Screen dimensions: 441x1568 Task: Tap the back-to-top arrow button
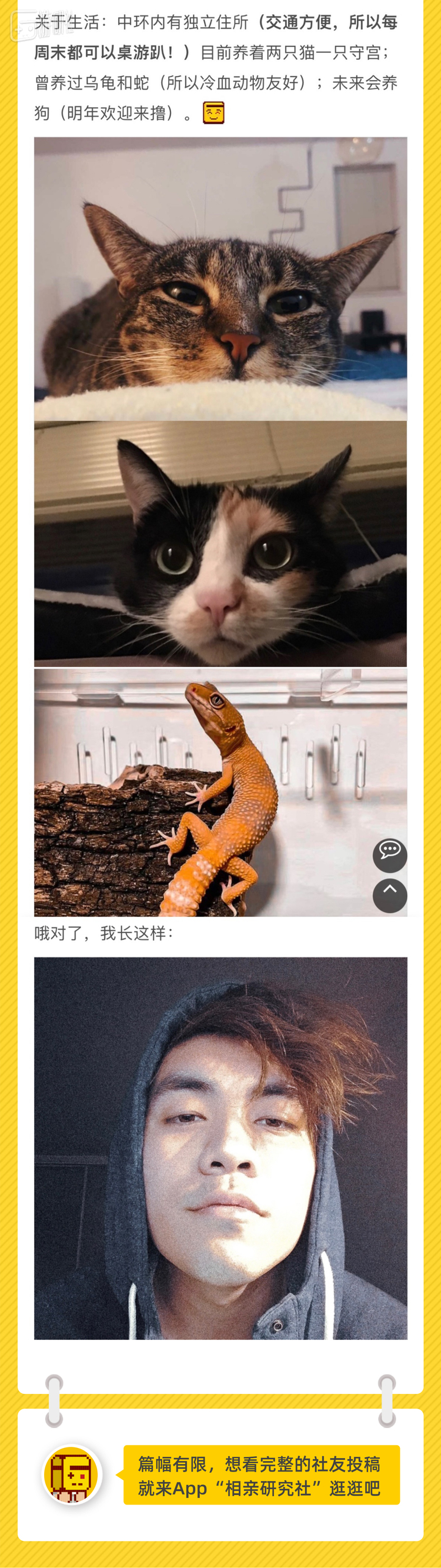[x=389, y=895]
